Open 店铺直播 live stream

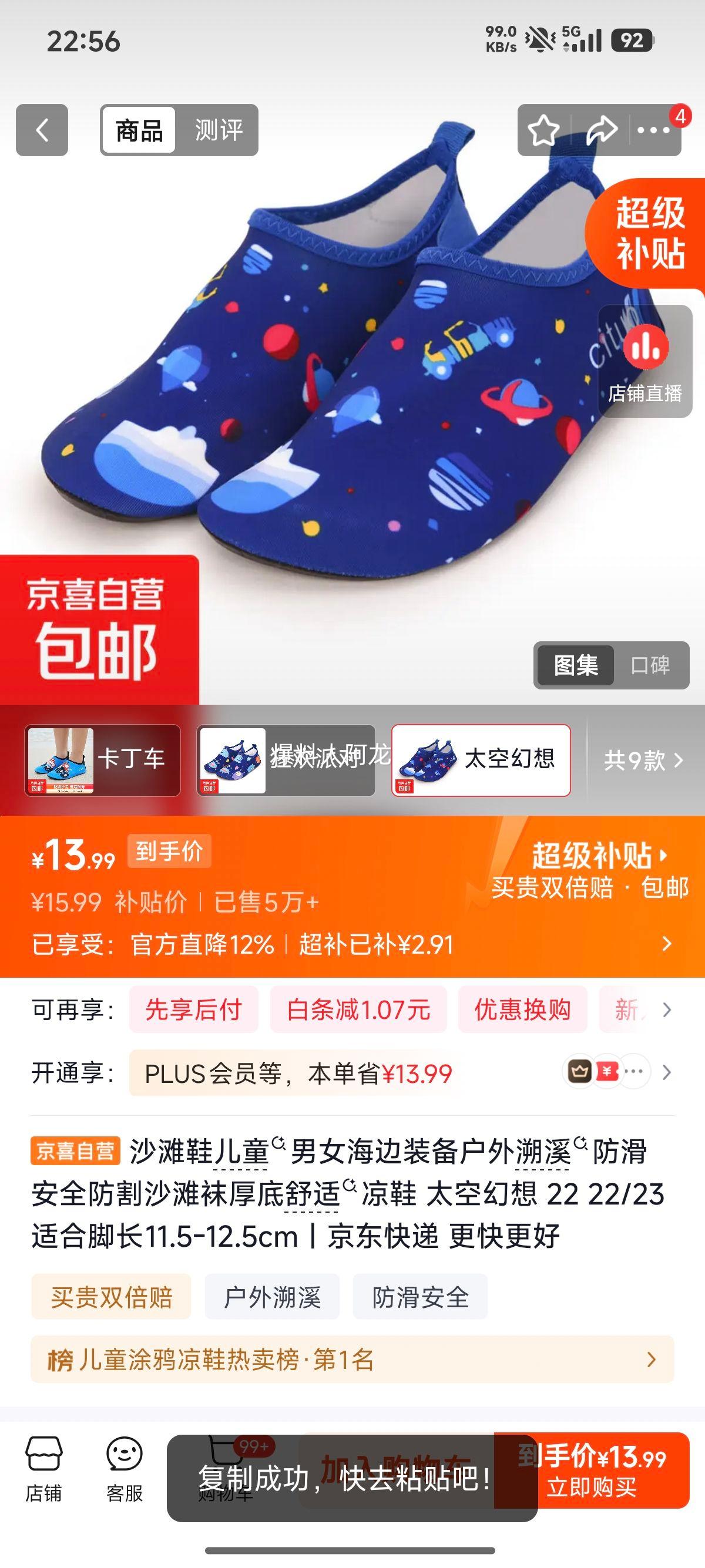point(645,362)
